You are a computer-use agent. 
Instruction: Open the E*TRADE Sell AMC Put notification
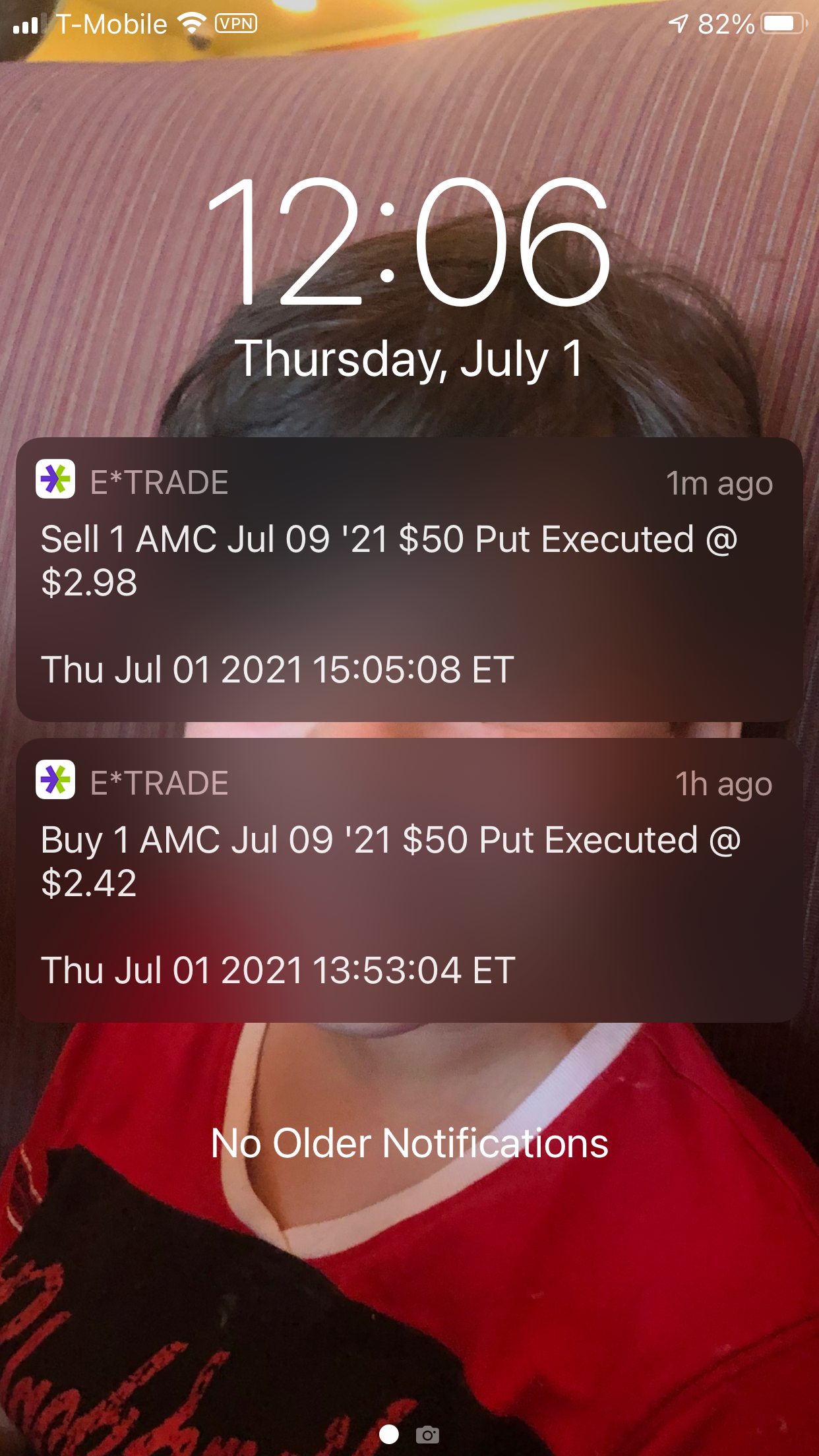coord(409,579)
